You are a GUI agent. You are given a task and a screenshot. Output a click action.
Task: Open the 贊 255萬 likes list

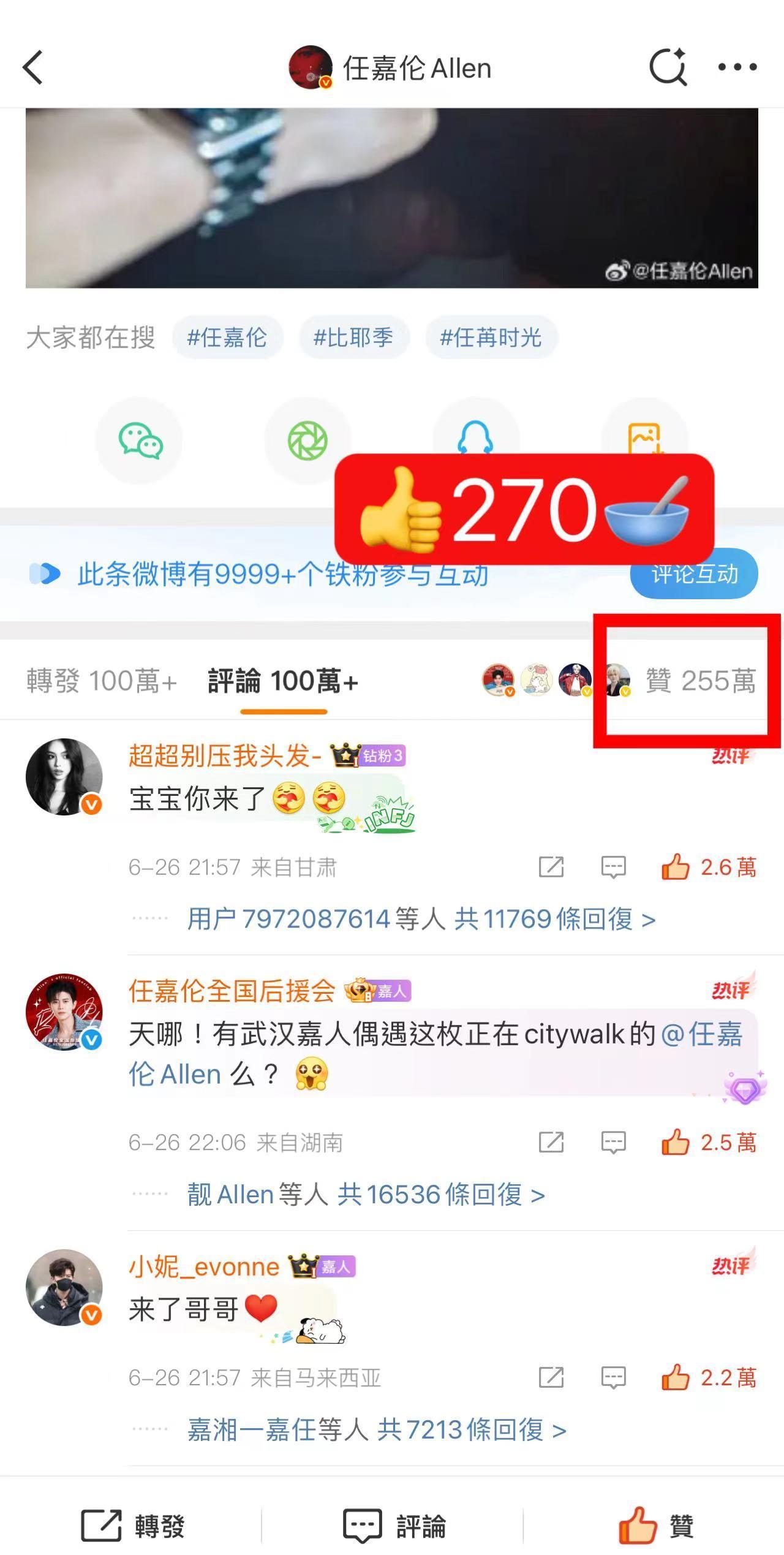coord(700,681)
